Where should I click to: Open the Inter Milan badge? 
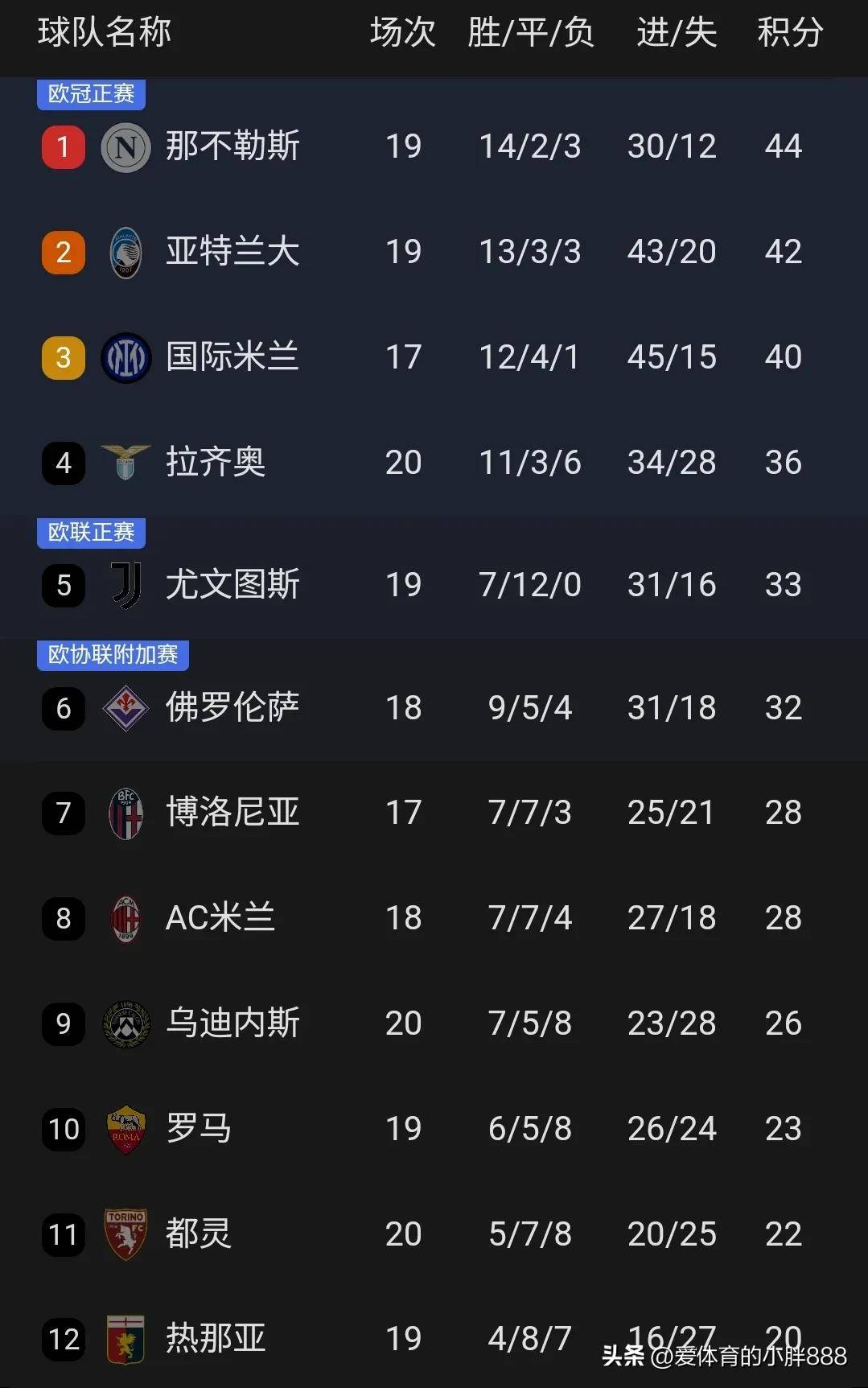point(125,357)
